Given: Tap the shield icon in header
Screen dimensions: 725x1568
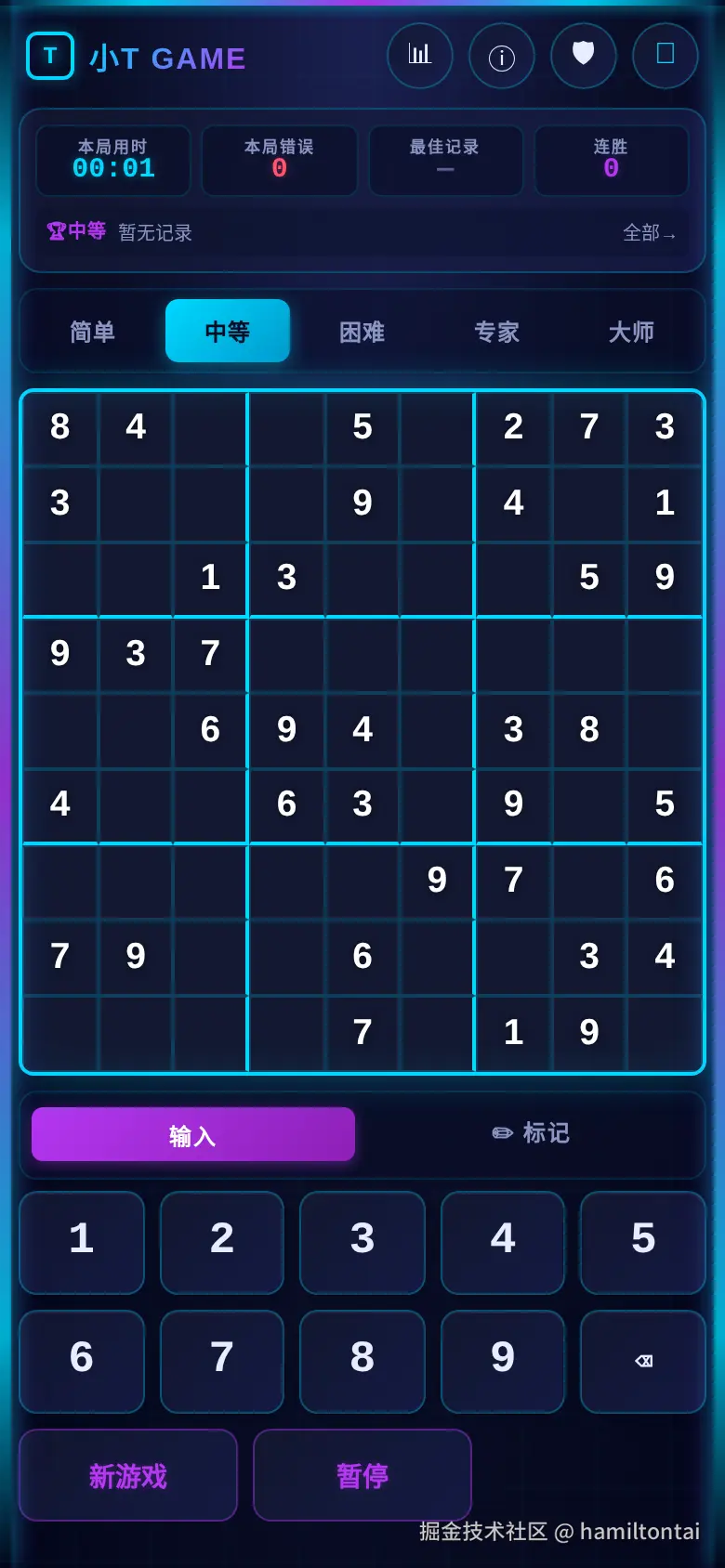Looking at the screenshot, I should click(x=584, y=56).
